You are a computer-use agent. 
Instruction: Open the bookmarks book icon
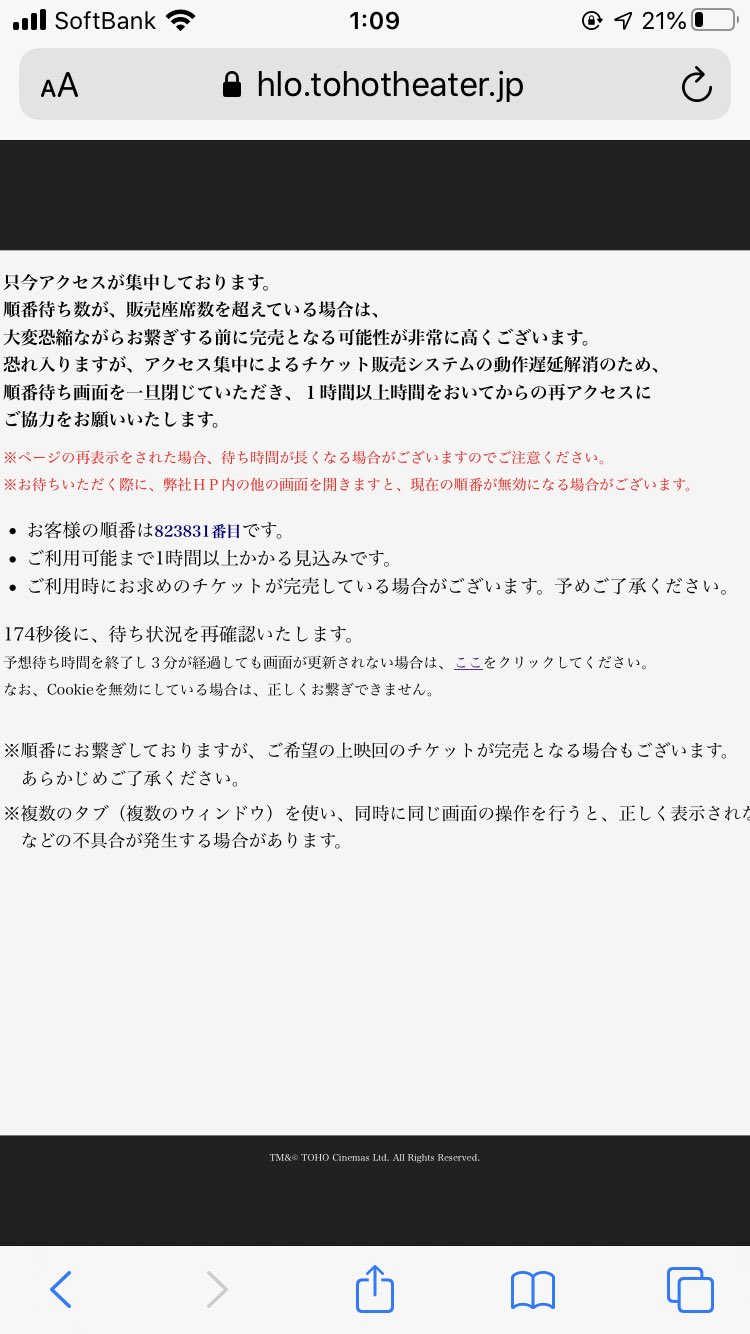tap(532, 1291)
